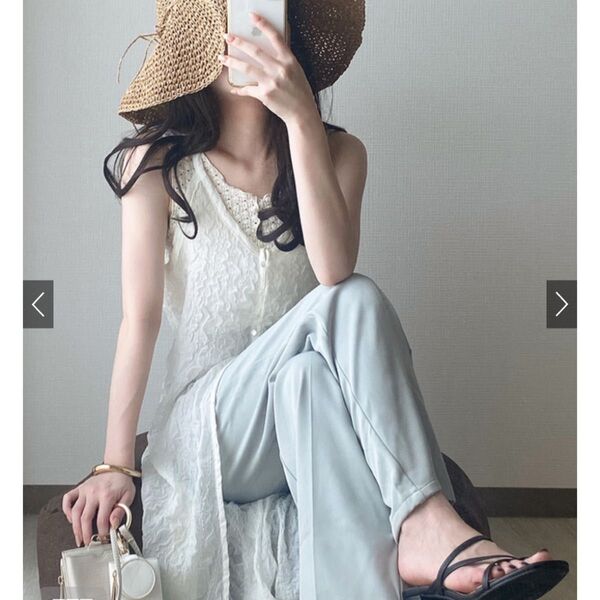Show the next product photo
This screenshot has height=600, width=600.
click(561, 304)
